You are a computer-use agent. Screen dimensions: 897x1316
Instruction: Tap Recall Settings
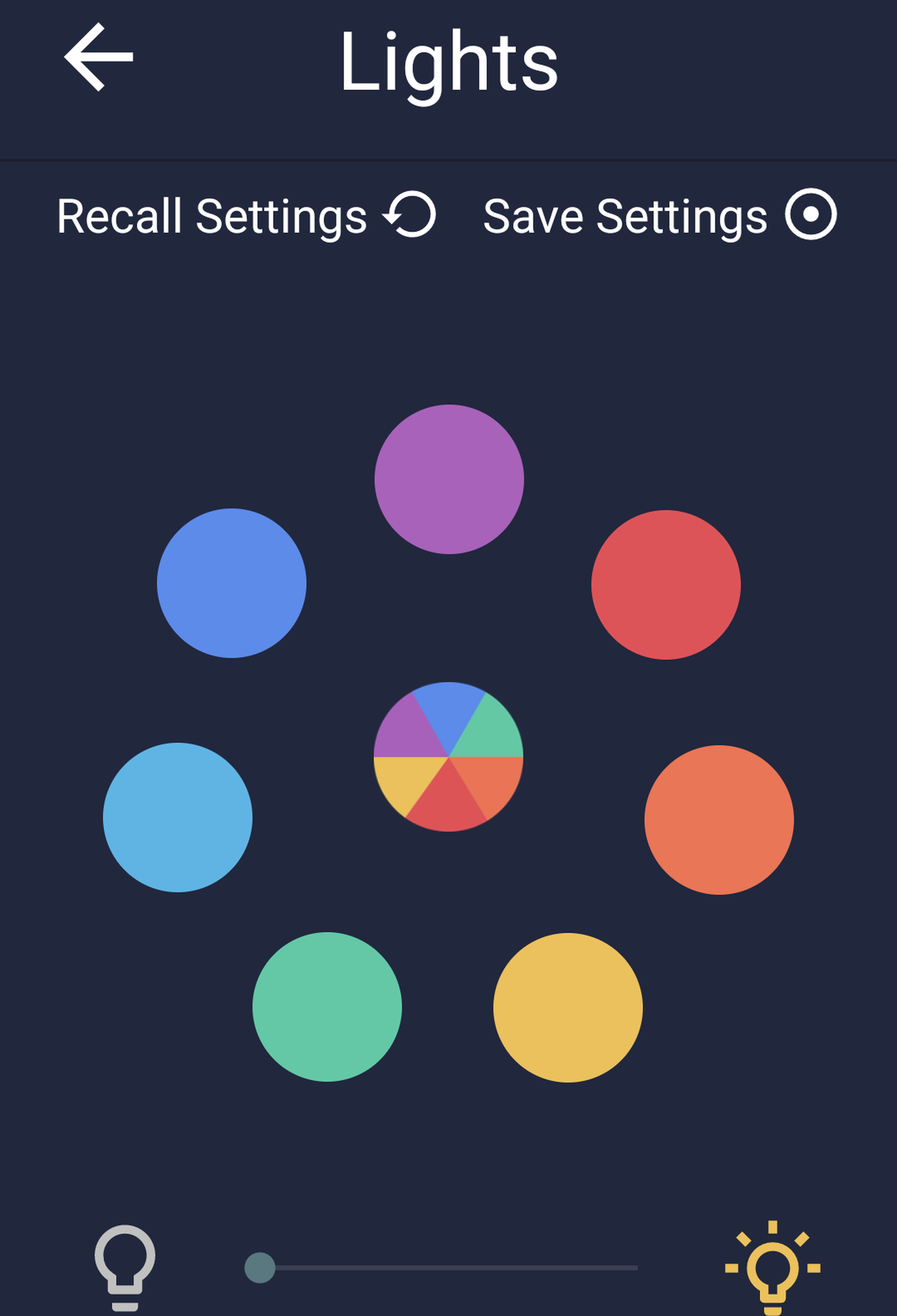tap(246, 216)
